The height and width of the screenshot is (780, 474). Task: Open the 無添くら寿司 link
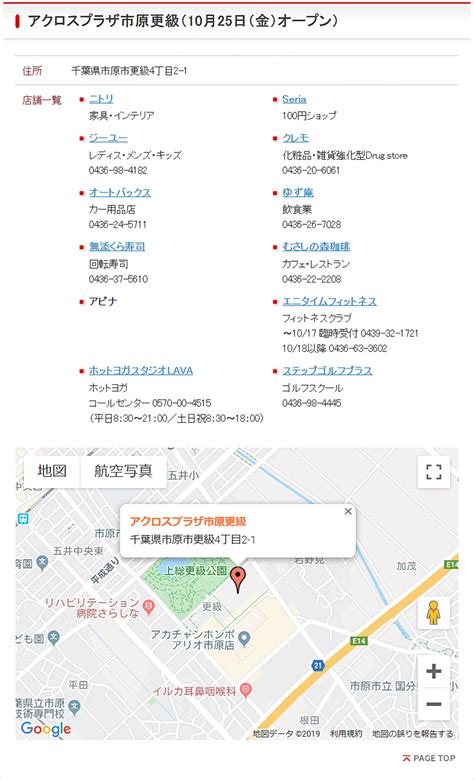[x=117, y=247]
